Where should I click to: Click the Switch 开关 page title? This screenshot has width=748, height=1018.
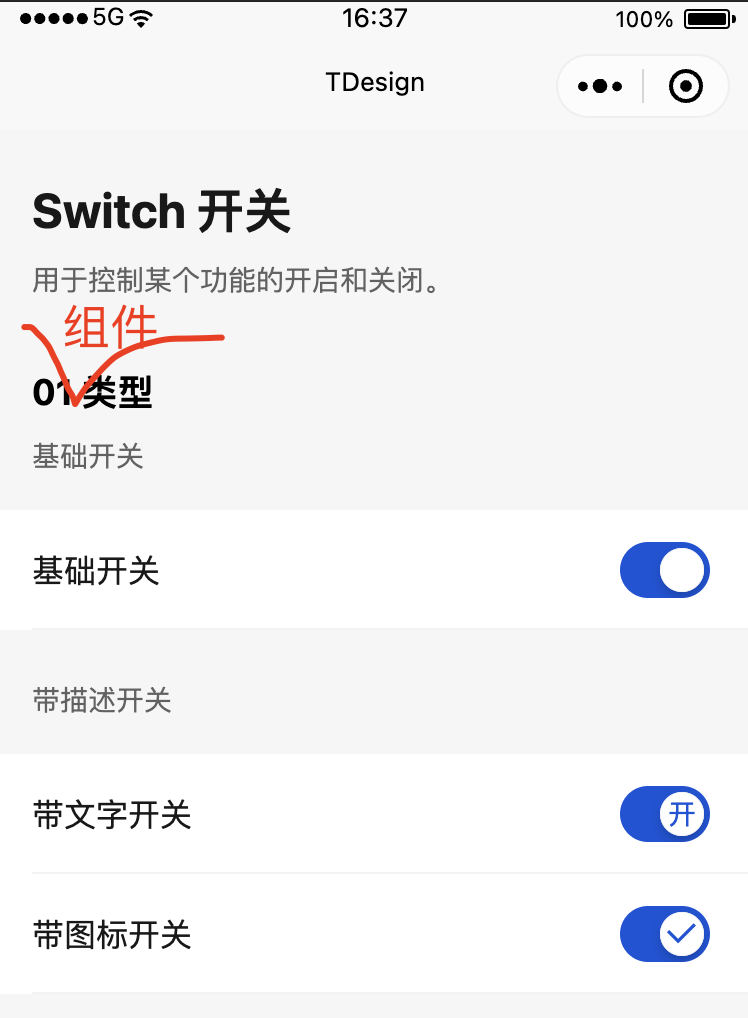coord(162,210)
